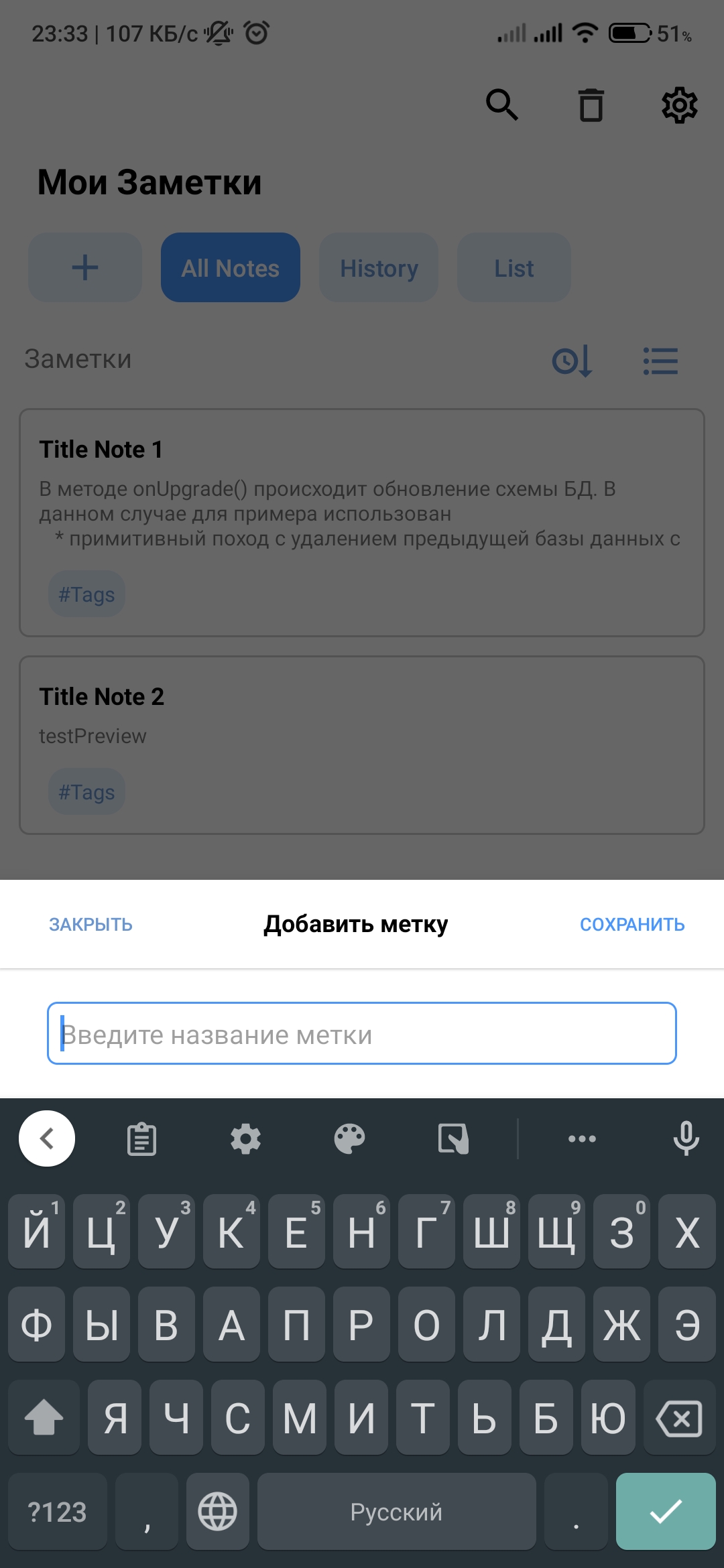Open the search icon
The height and width of the screenshot is (1568, 724).
coord(501,105)
